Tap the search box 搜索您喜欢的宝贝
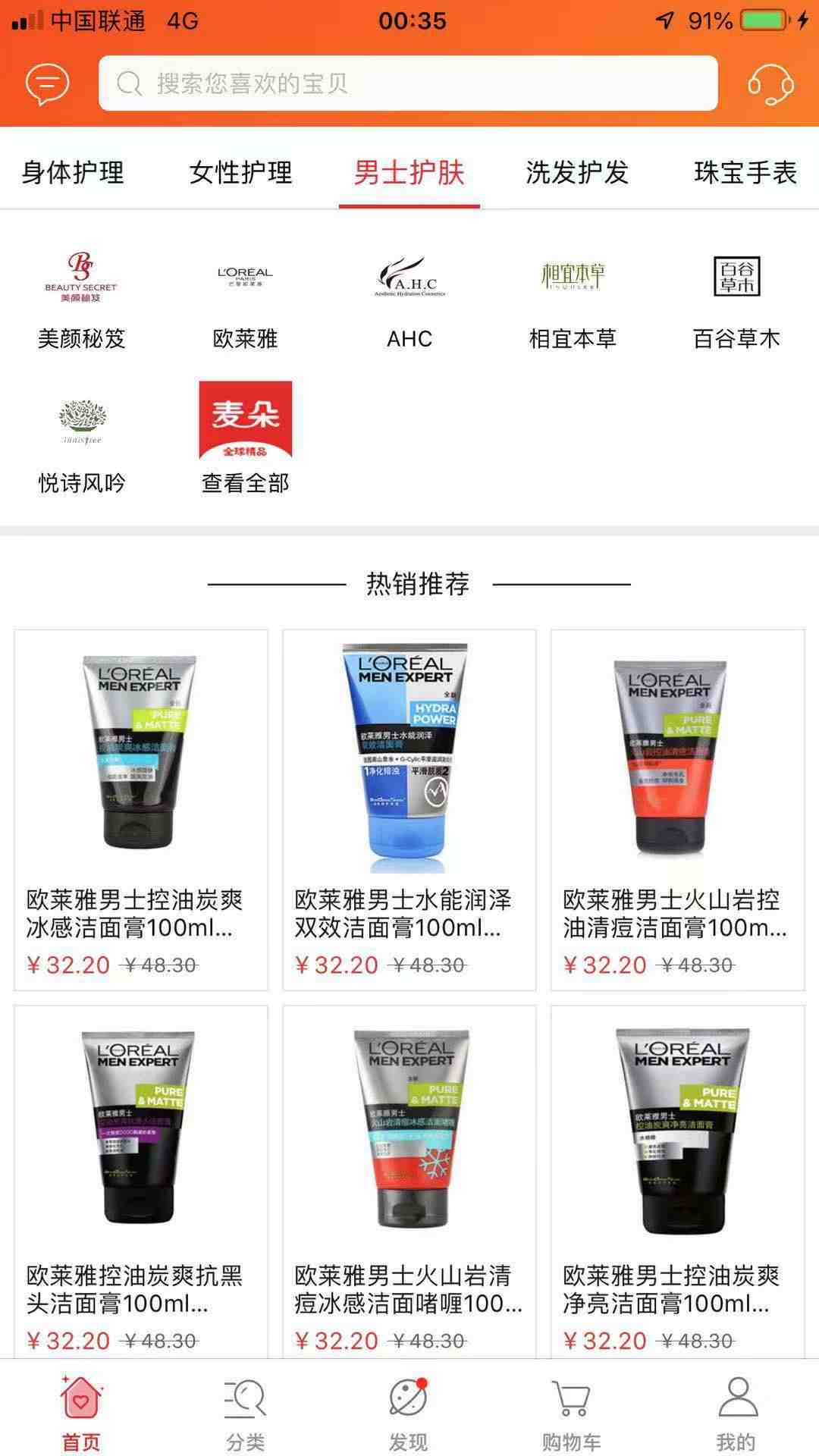Viewport: 819px width, 1456px height. [408, 83]
